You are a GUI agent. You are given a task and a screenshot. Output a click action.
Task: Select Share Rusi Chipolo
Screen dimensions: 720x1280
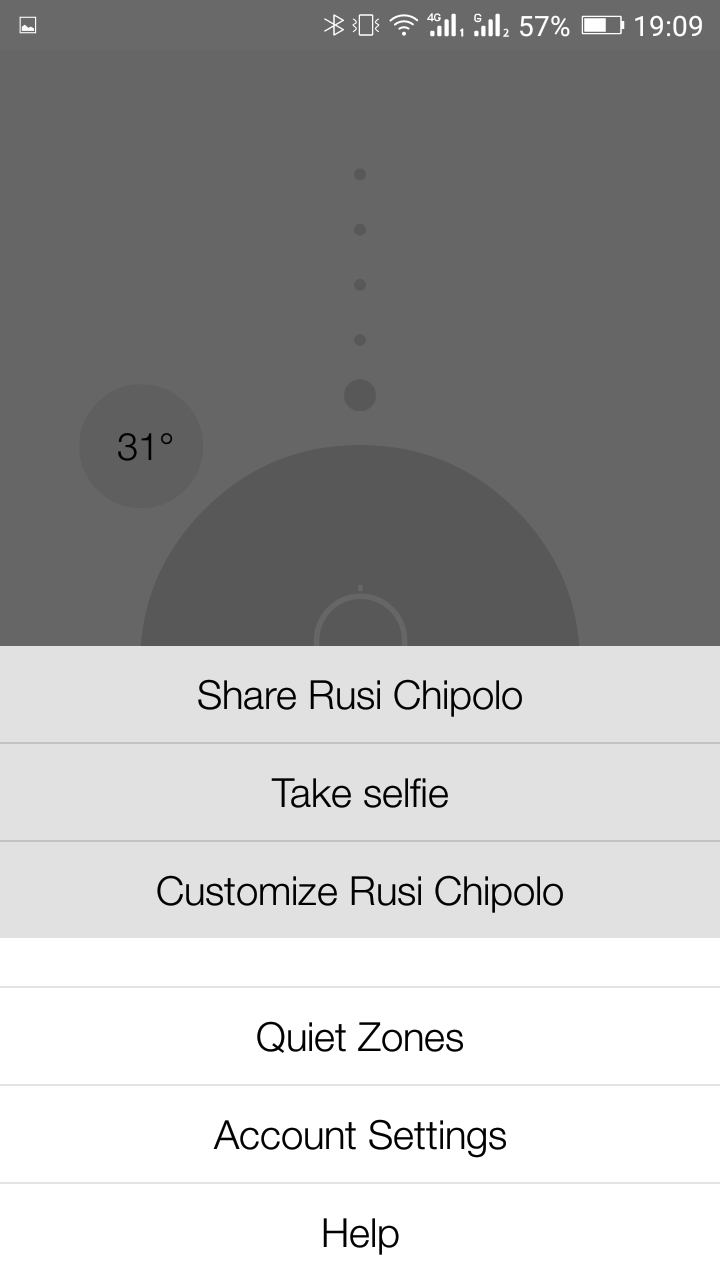(x=360, y=695)
